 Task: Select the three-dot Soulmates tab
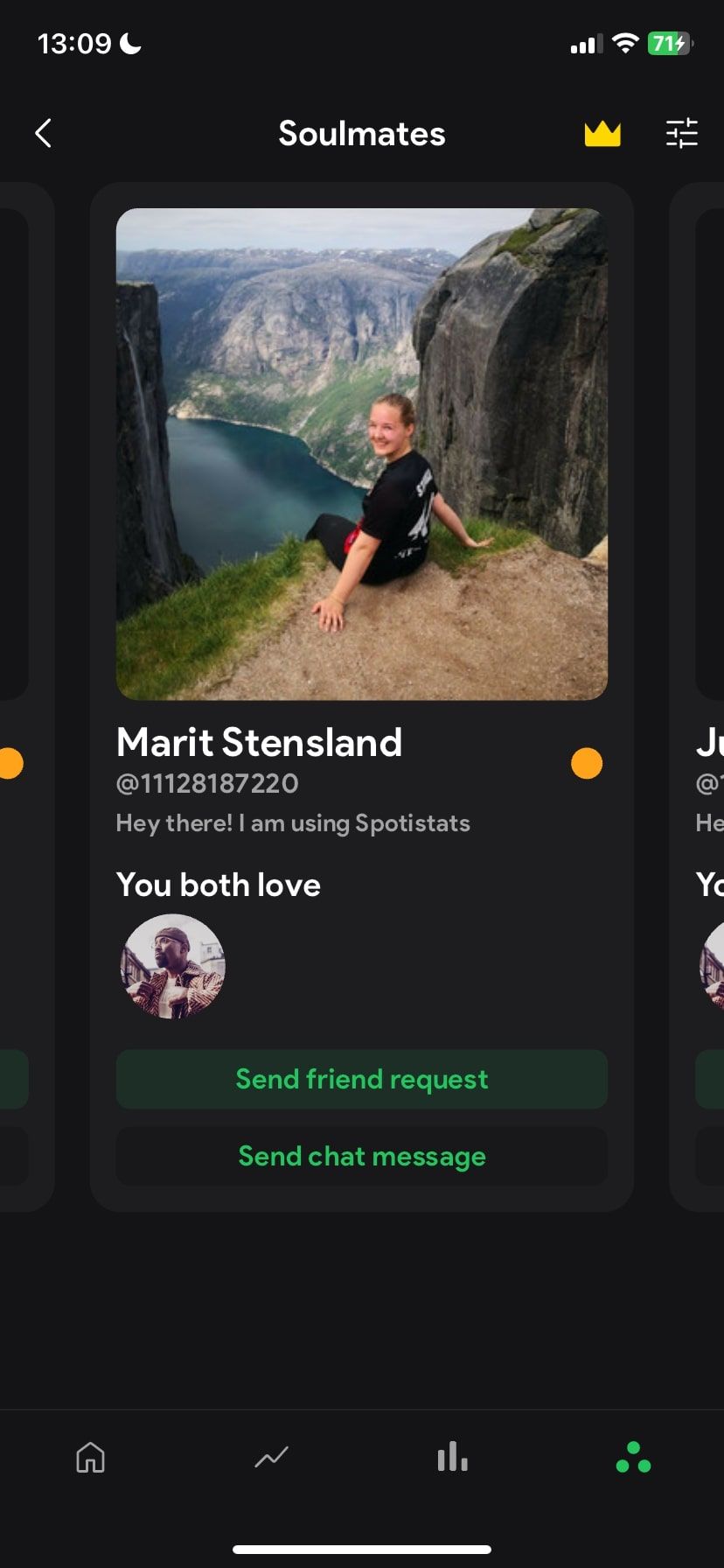pyautogui.click(x=633, y=1458)
